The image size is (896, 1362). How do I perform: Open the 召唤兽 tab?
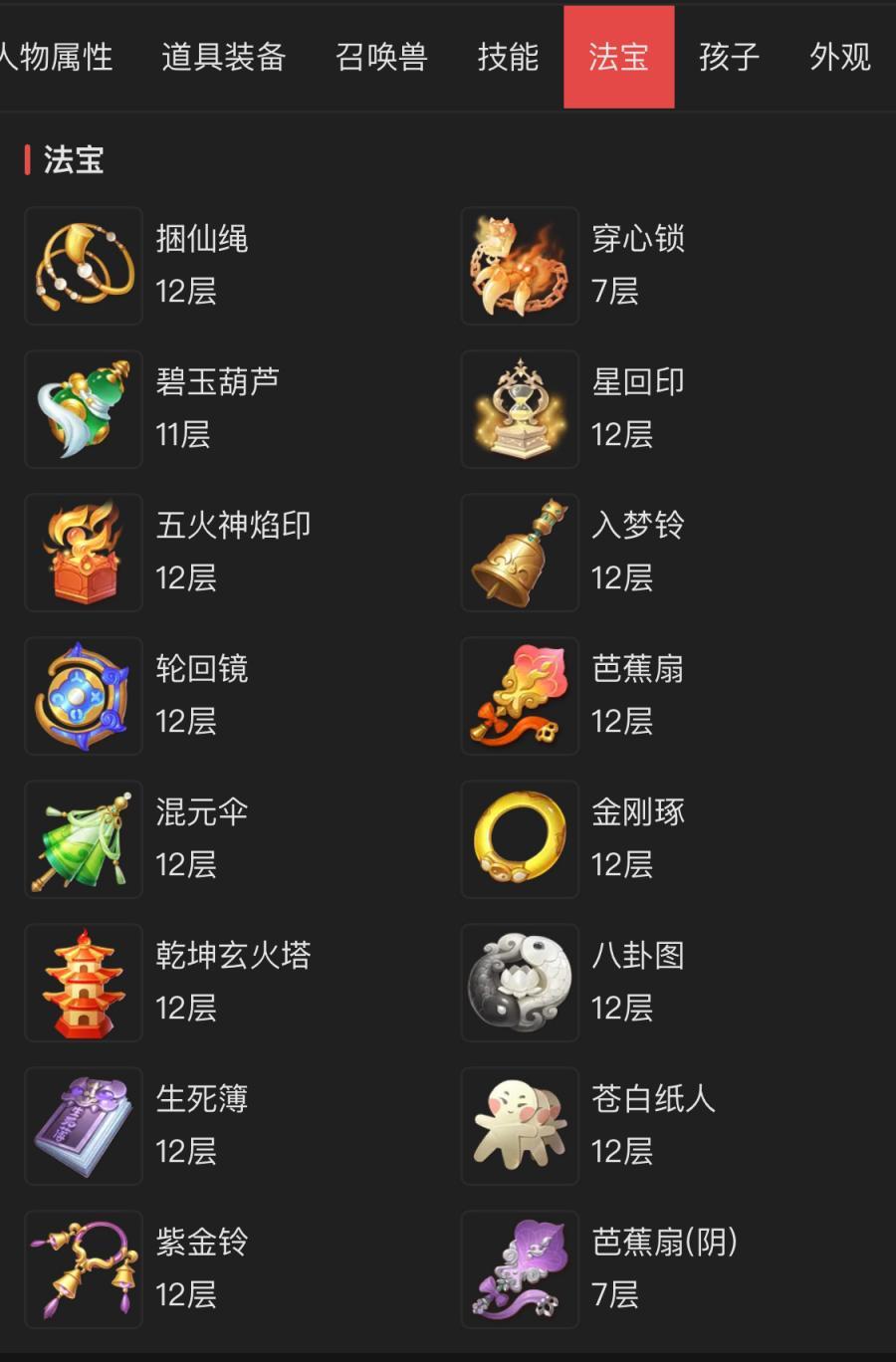tap(381, 58)
